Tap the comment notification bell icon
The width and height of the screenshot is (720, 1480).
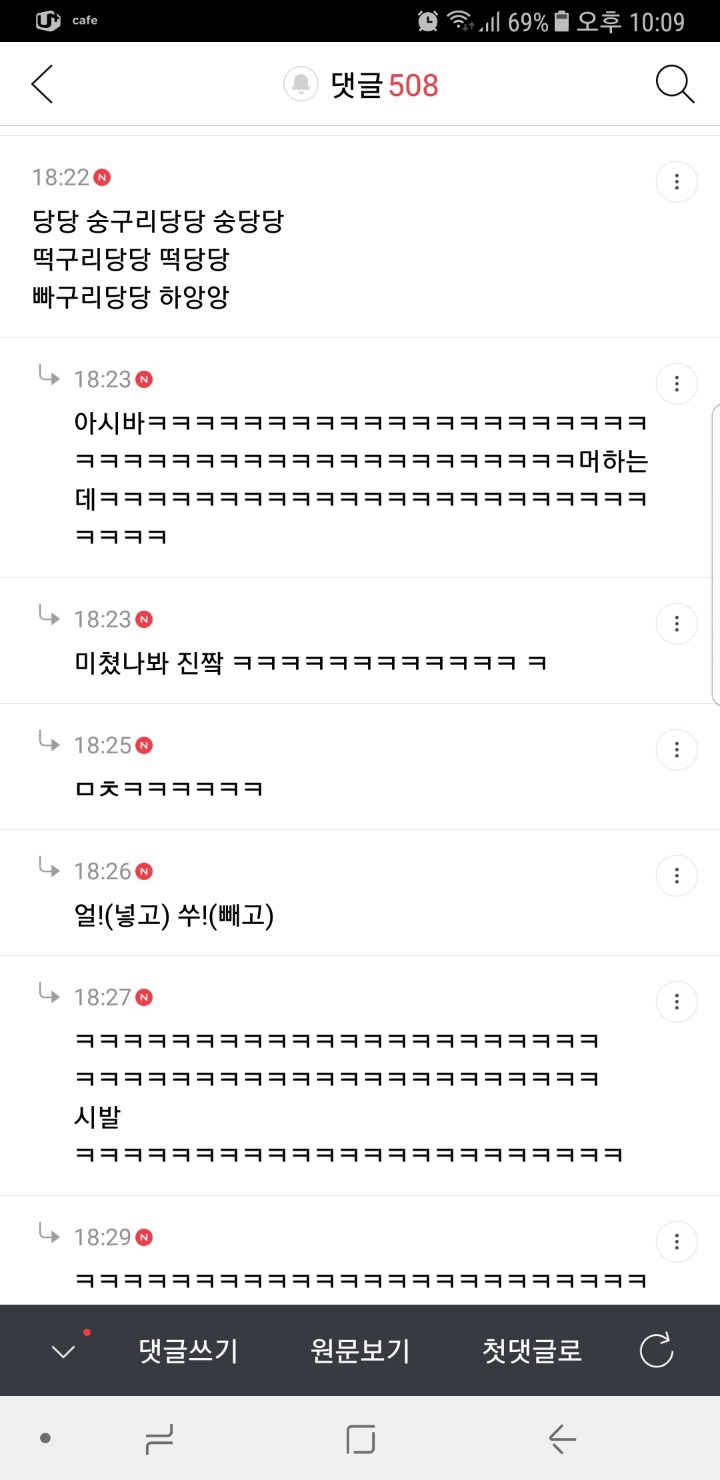[300, 85]
